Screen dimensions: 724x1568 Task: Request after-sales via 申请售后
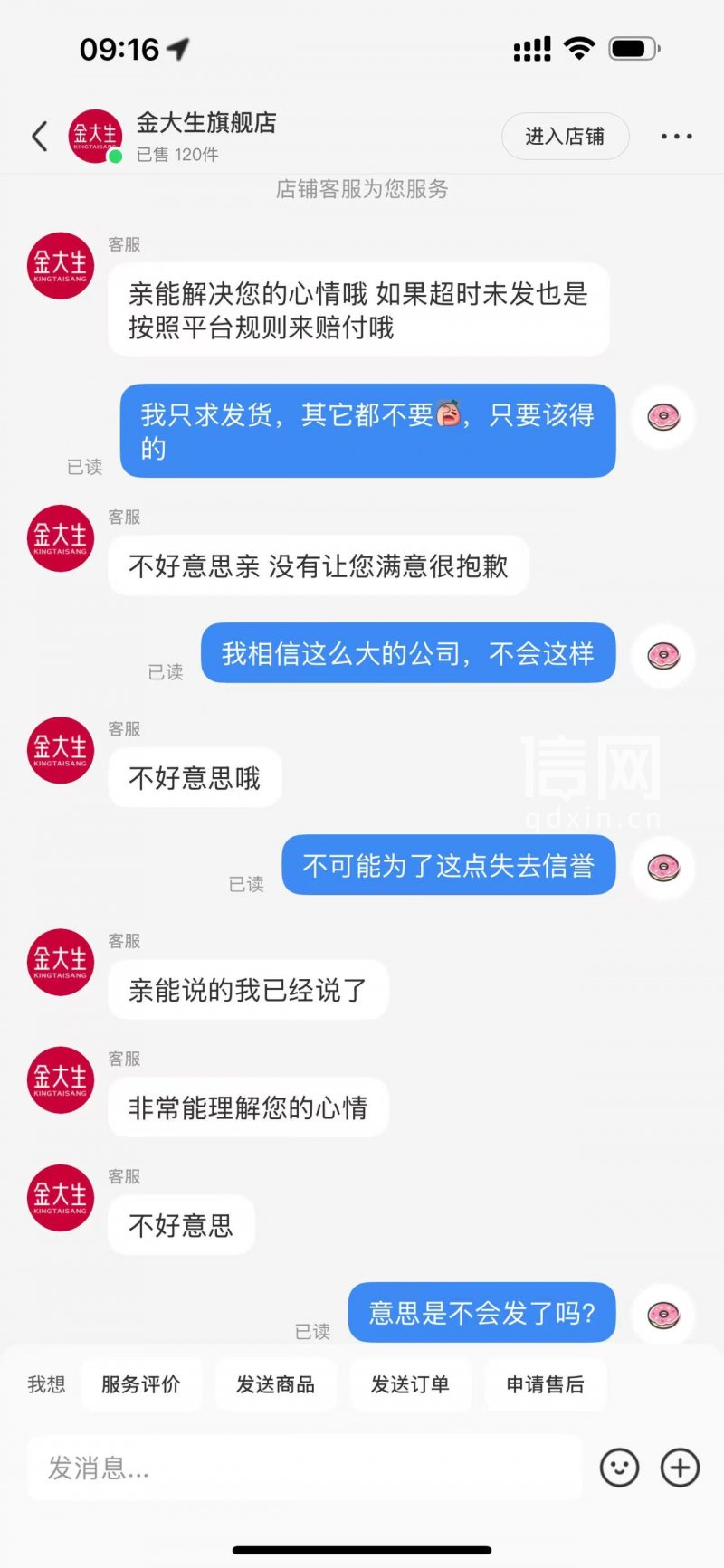pos(545,1384)
